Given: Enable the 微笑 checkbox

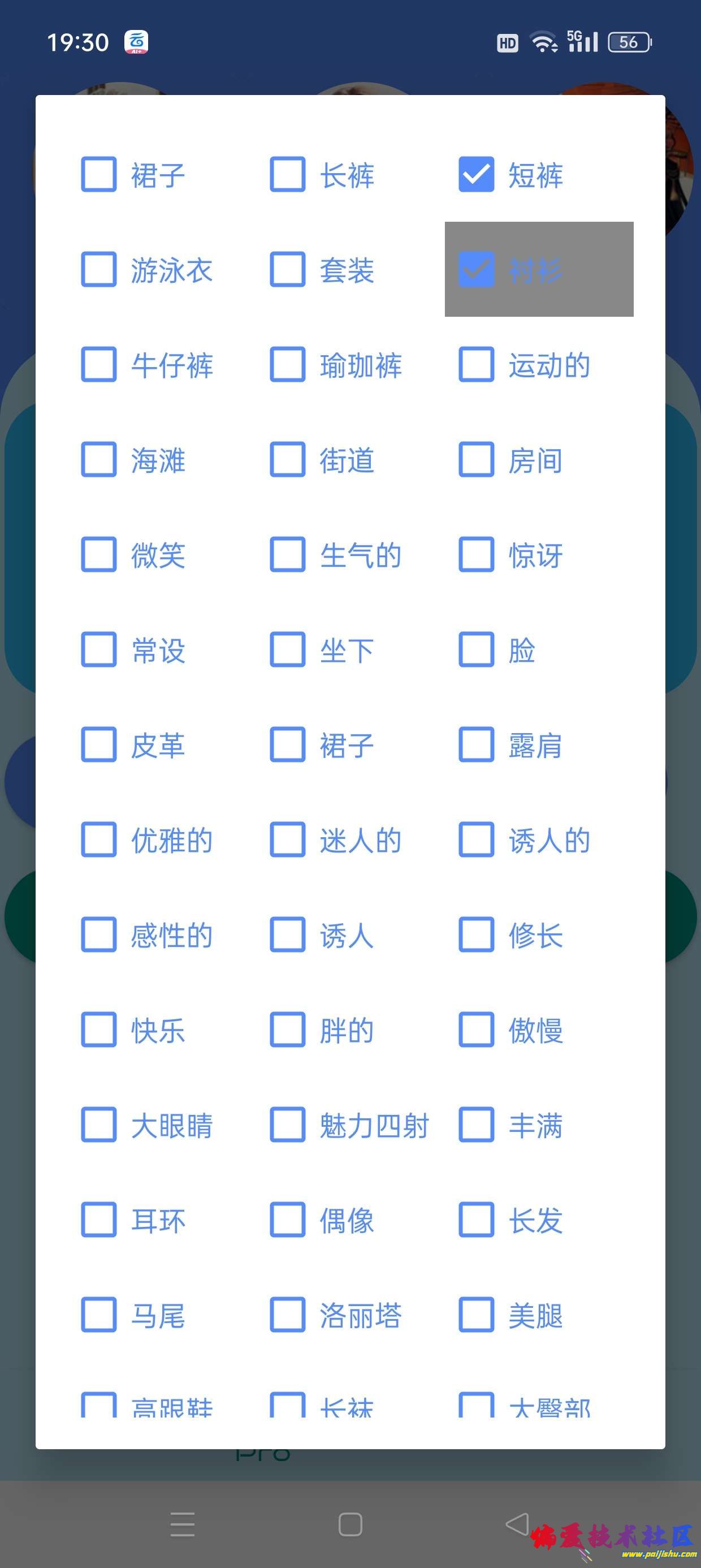Looking at the screenshot, I should click(x=98, y=554).
